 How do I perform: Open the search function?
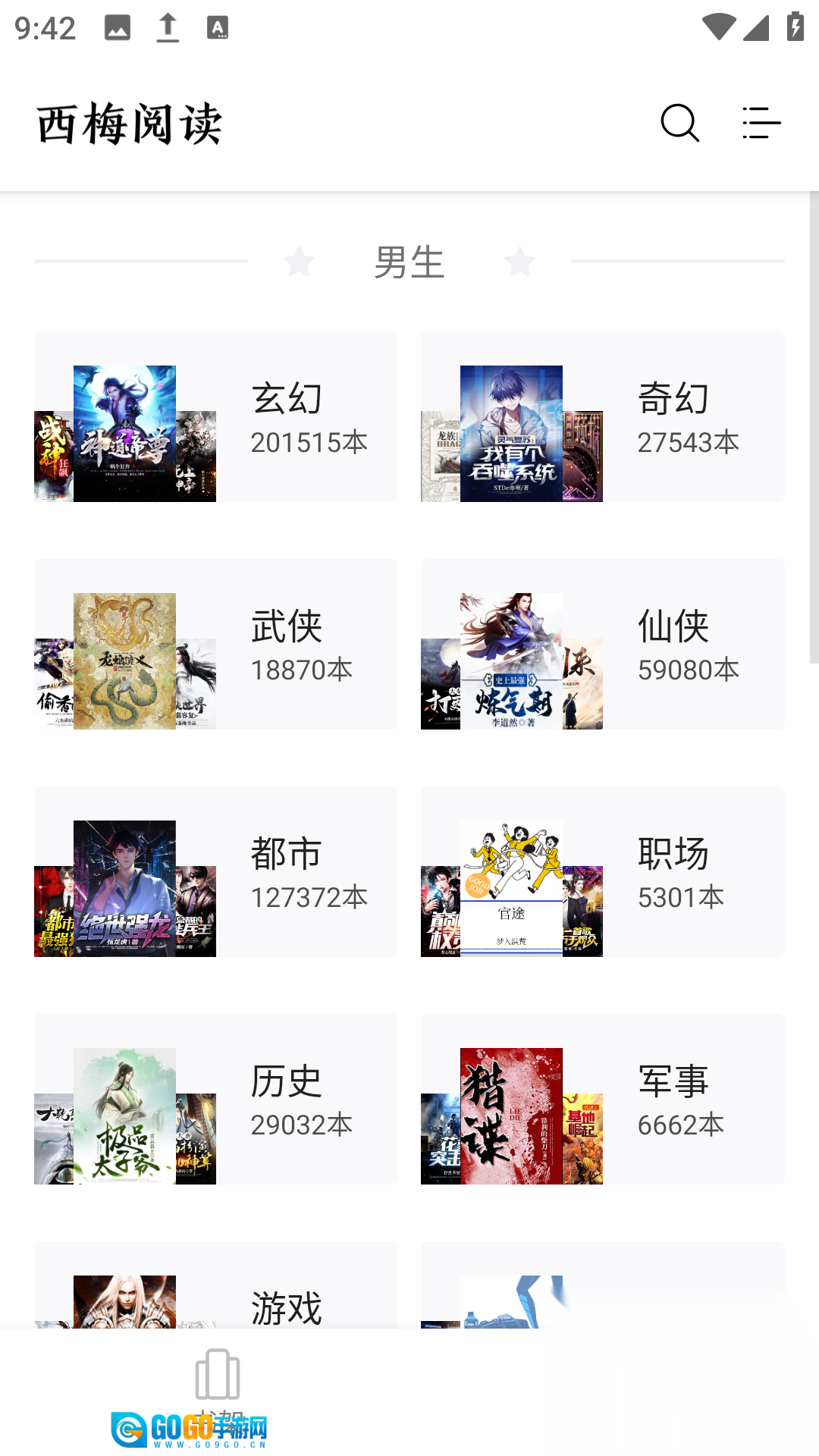point(679,122)
